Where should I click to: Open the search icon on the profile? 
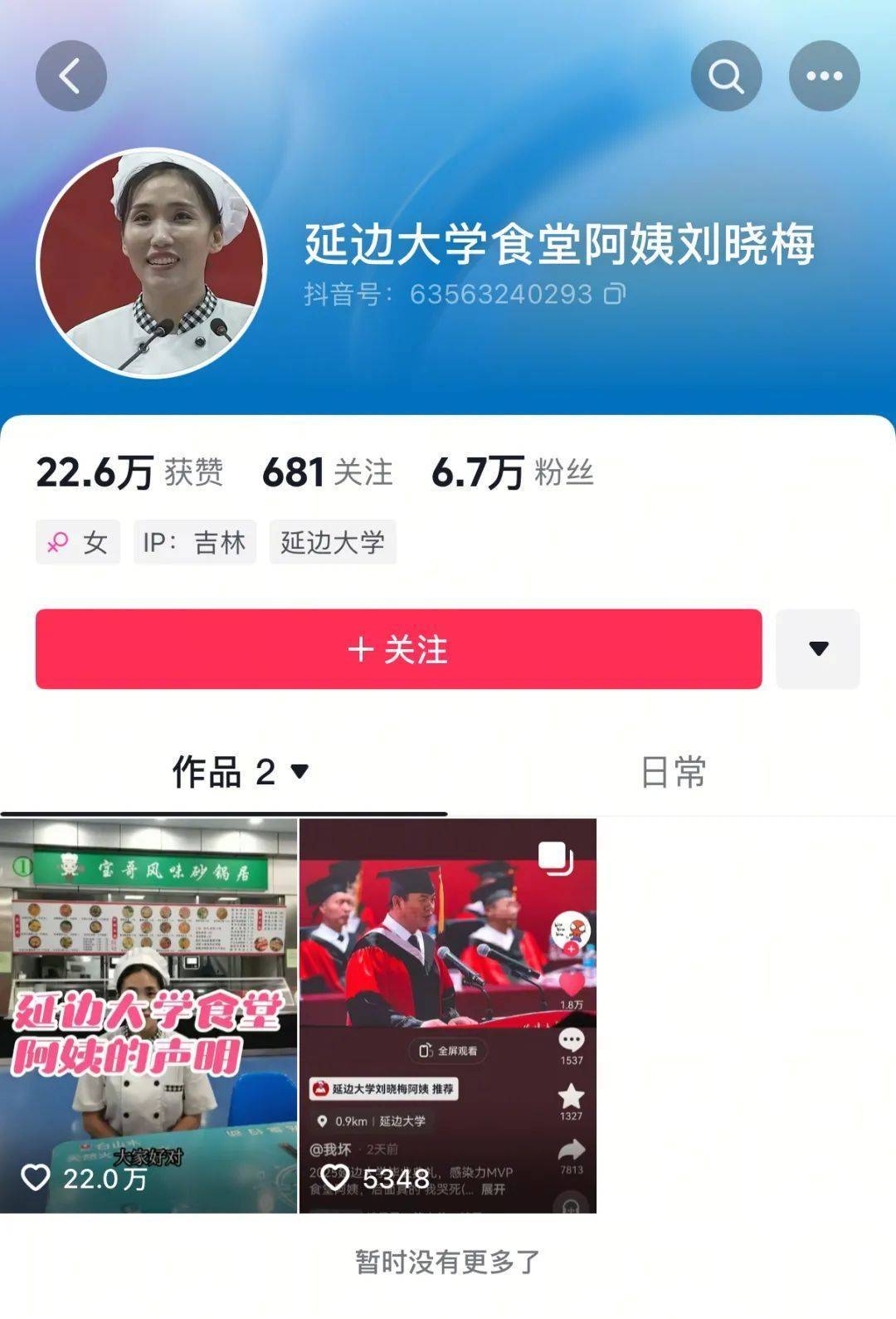(x=726, y=76)
